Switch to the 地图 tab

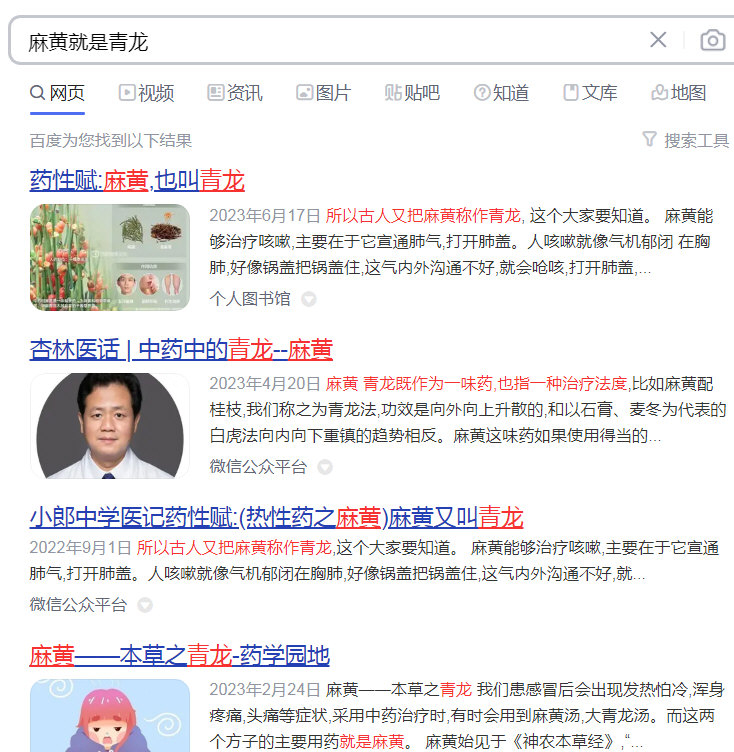click(678, 93)
